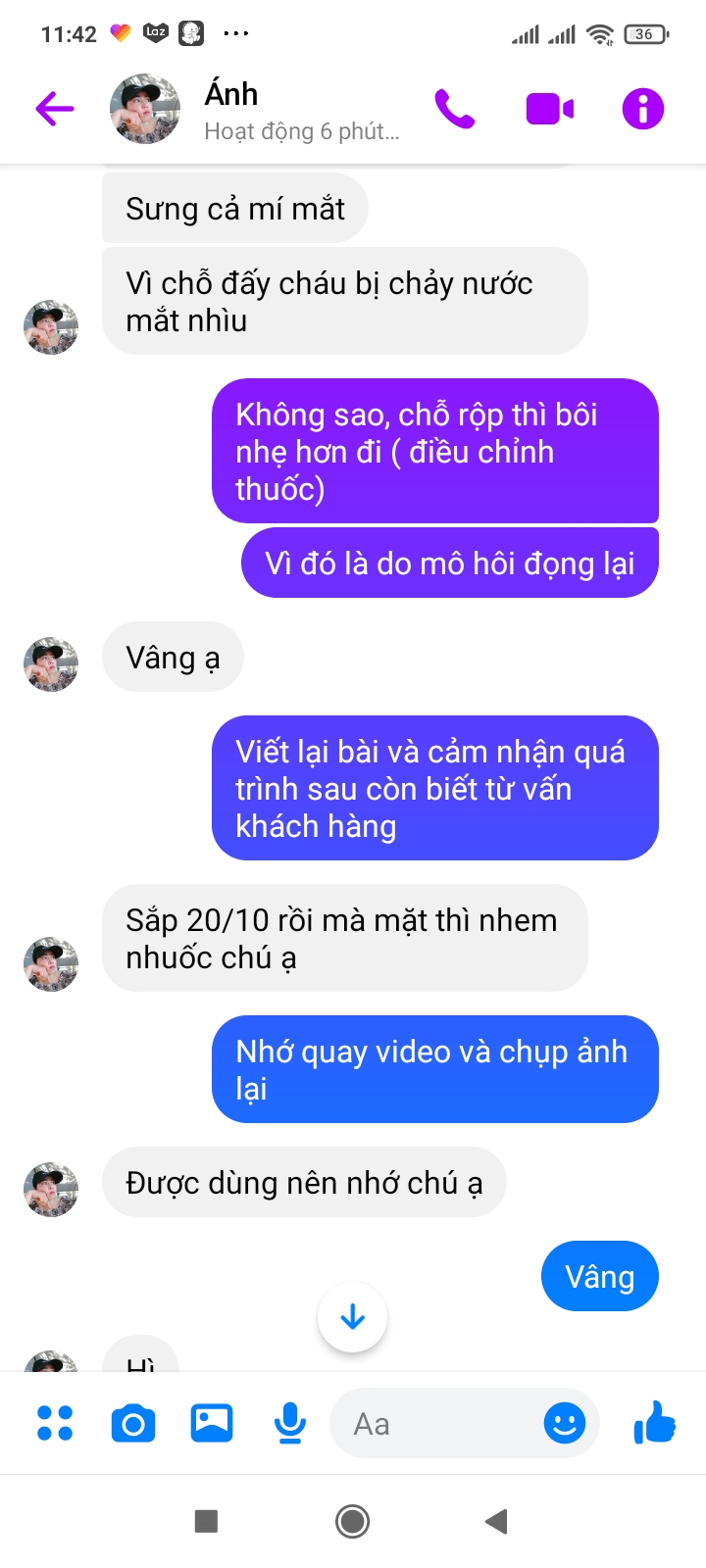Start a video call with Ánh
The width and height of the screenshot is (706, 1568).
549,109
